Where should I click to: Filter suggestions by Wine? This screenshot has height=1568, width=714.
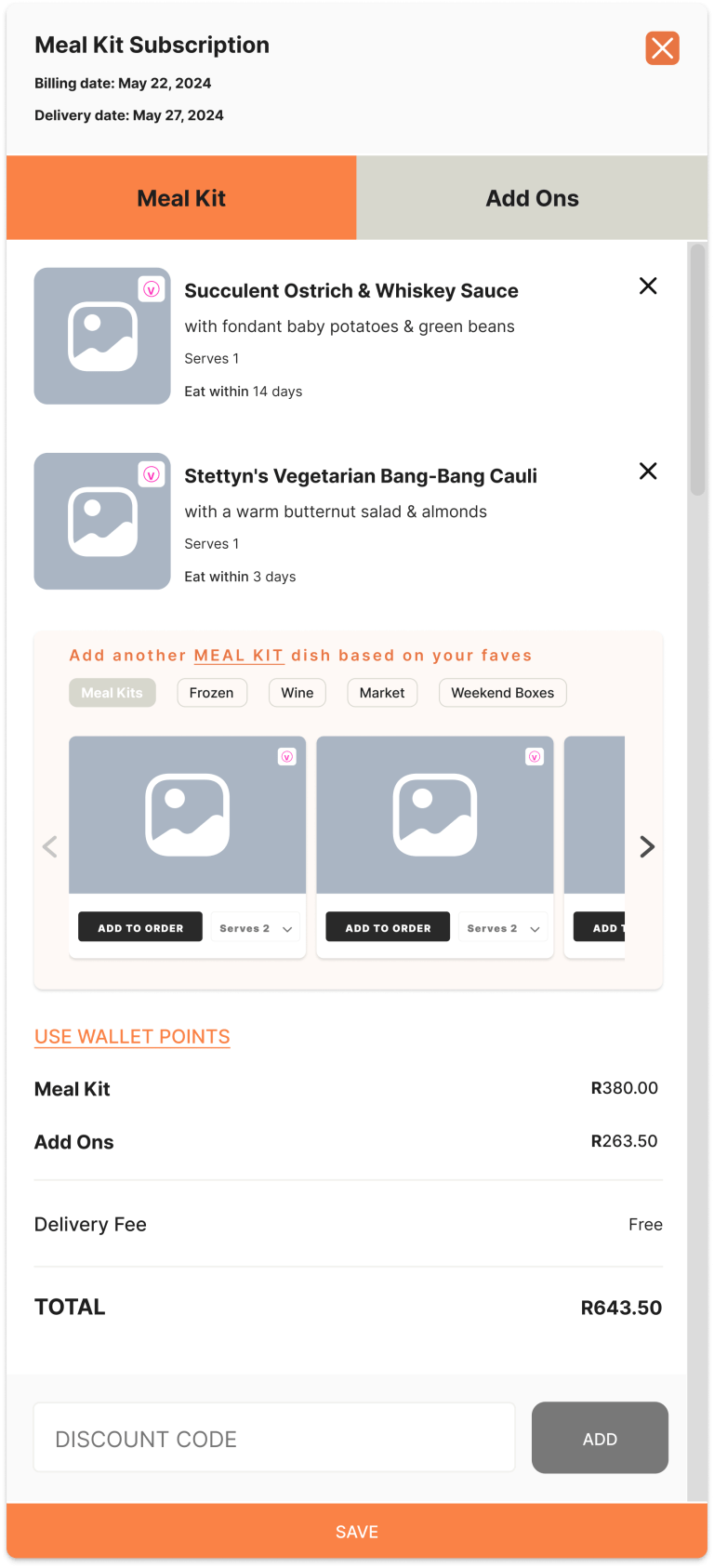coord(297,693)
